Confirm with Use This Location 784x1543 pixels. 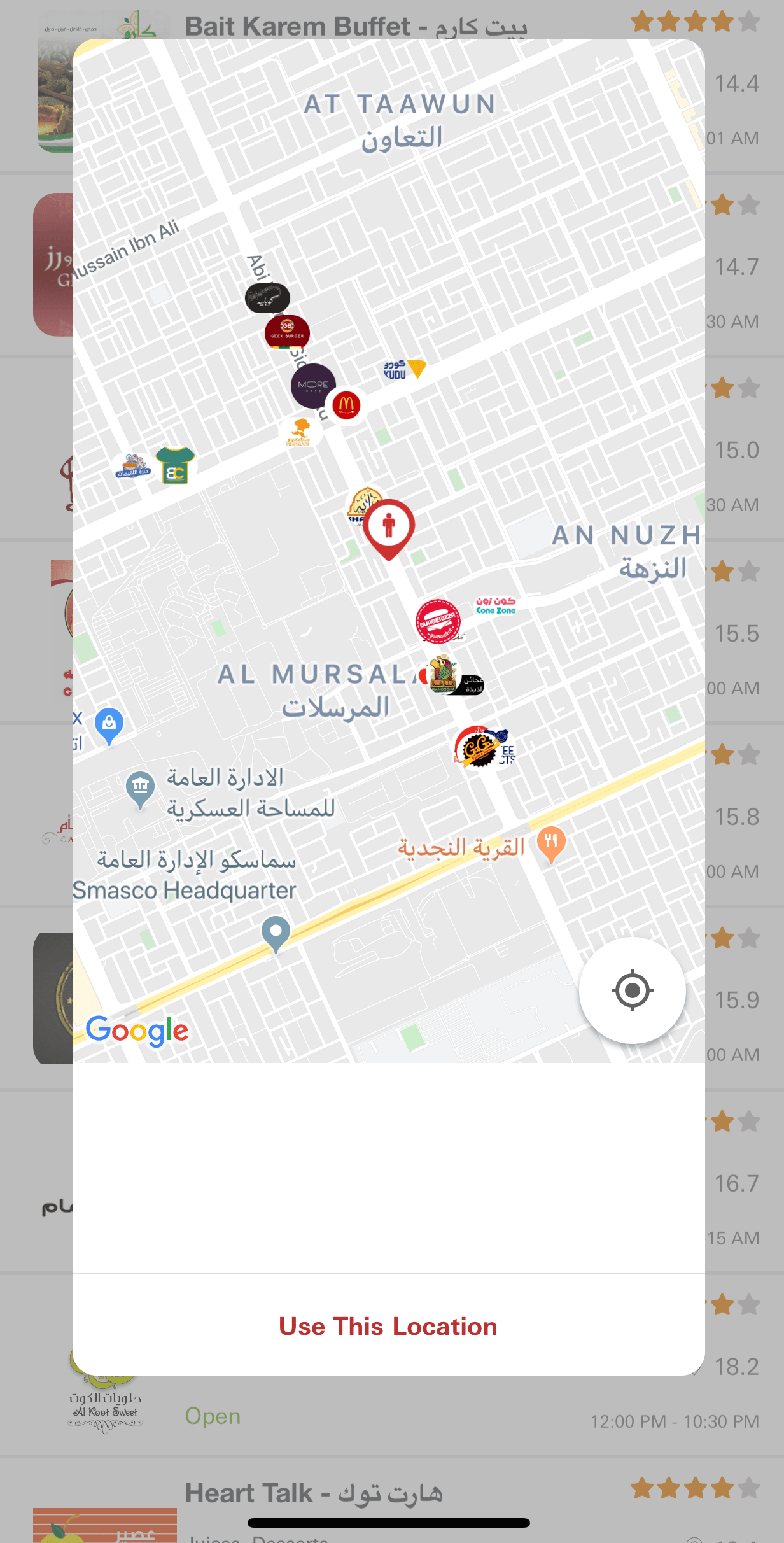(389, 1326)
